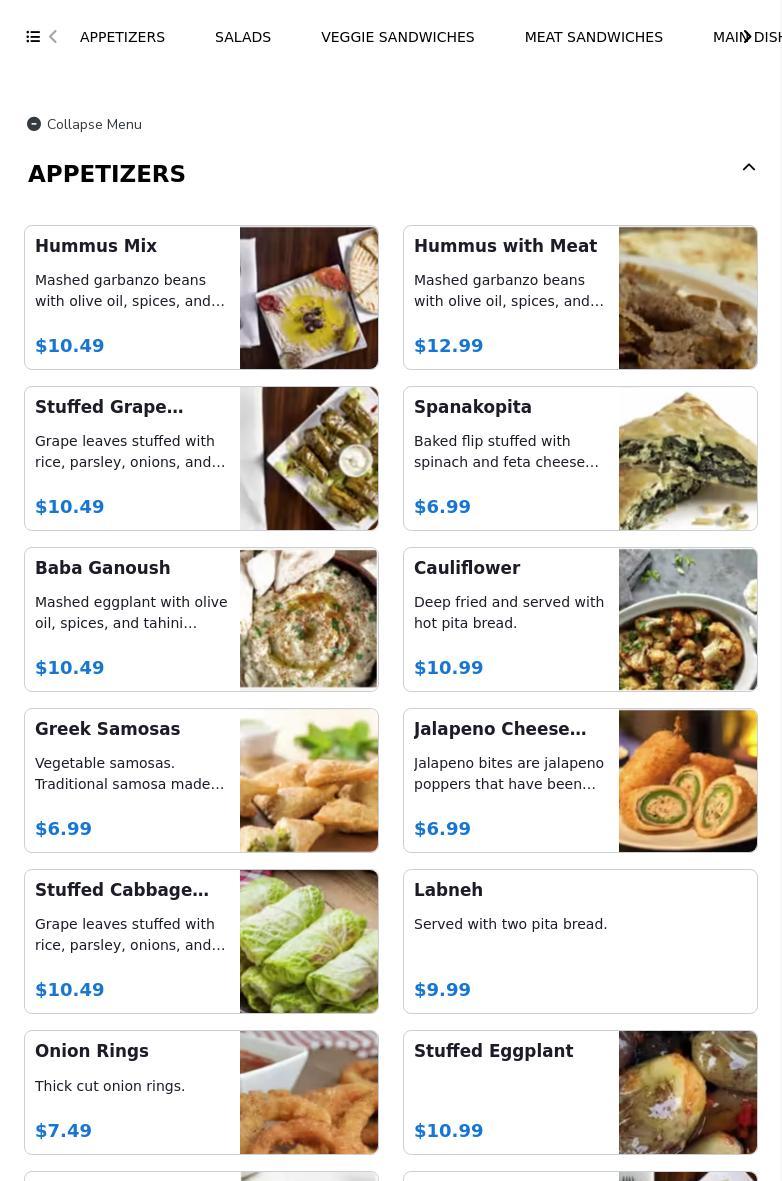Tap Collapse Menu
Viewport: 782px width, 1181px height.
pyautogui.click(x=85, y=124)
